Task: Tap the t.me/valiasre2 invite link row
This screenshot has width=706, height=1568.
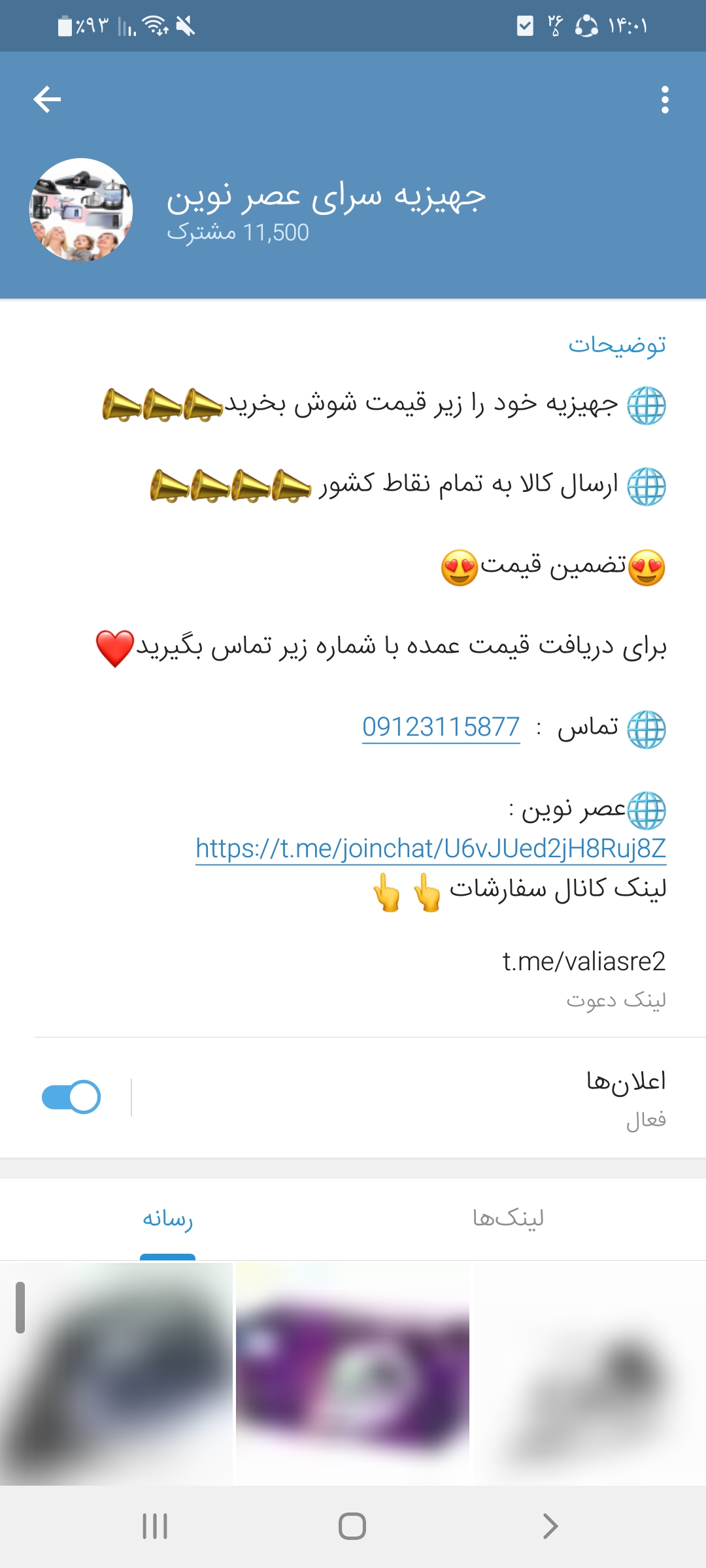Action: [353, 978]
